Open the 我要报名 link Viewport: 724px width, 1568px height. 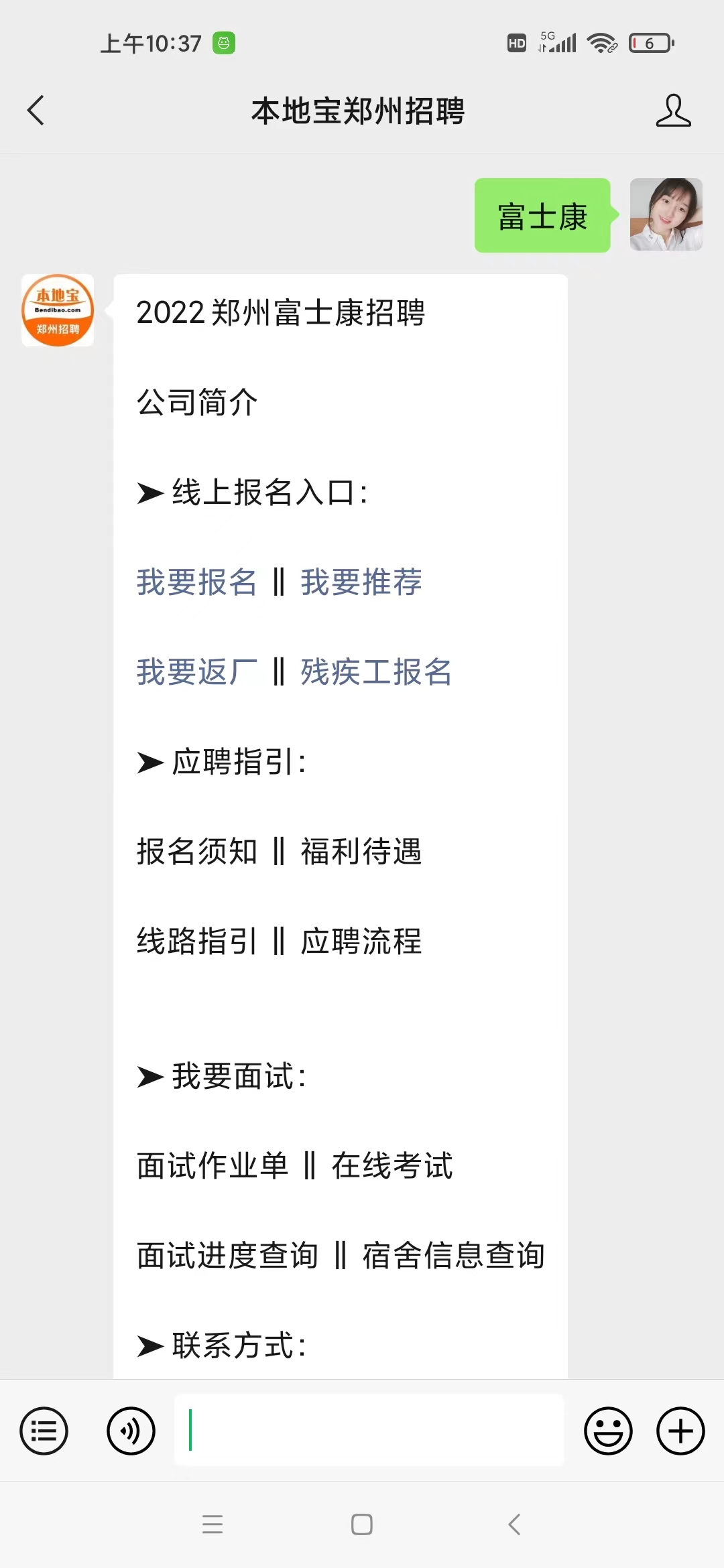point(197,582)
